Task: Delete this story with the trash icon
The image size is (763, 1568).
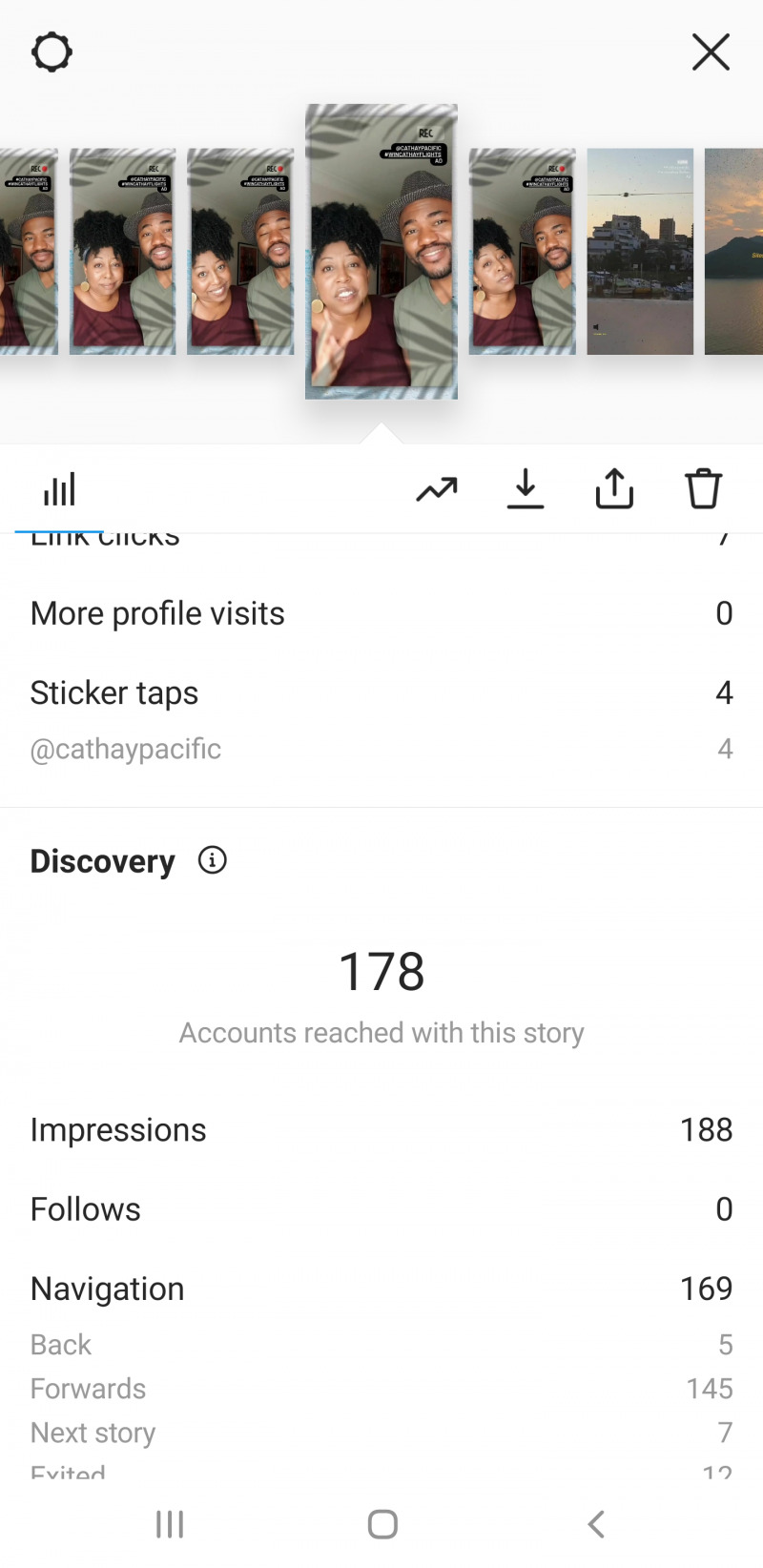Action: pyautogui.click(x=703, y=490)
